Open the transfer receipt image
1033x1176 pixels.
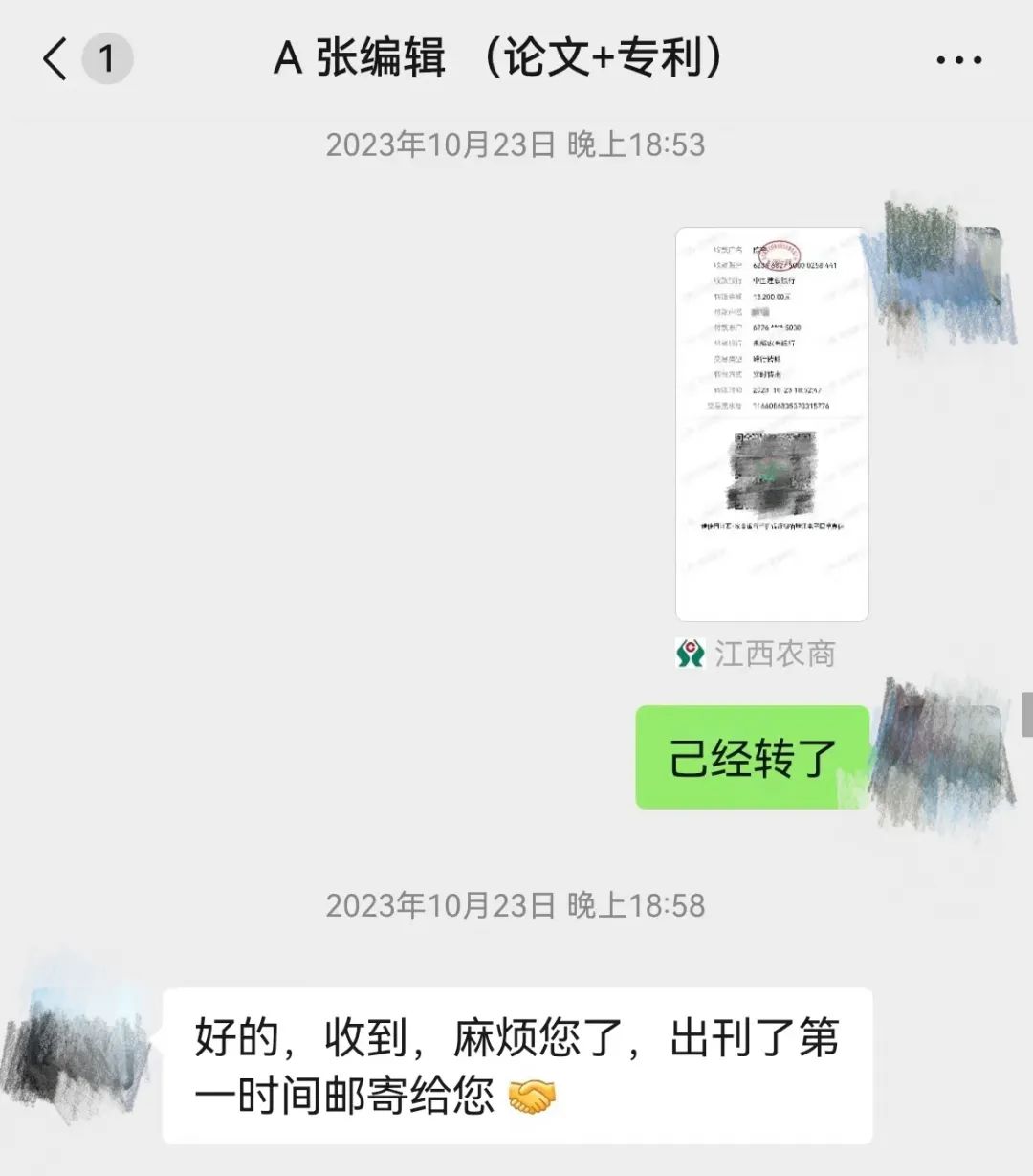772,424
